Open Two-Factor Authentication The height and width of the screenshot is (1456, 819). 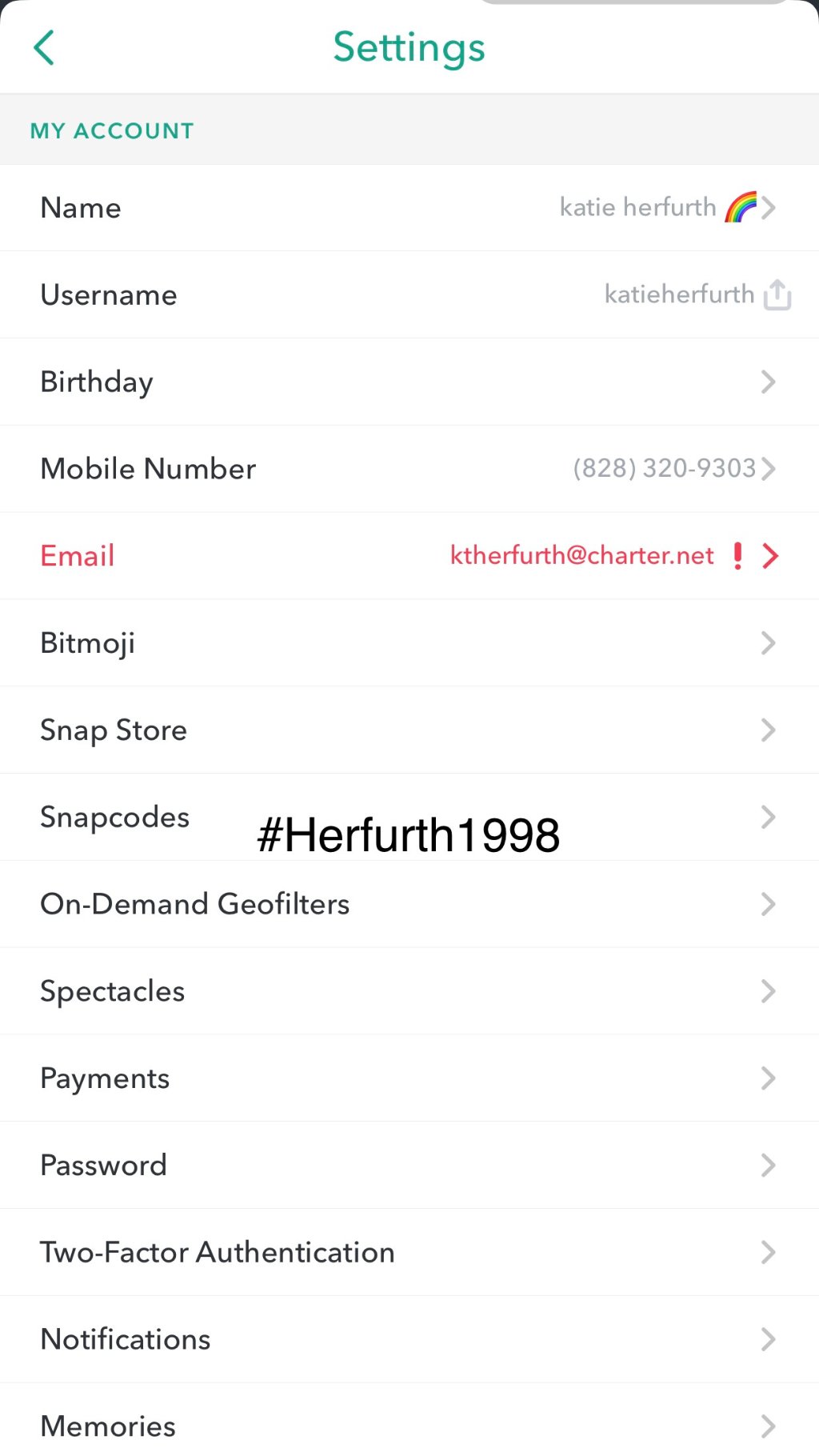[409, 1252]
